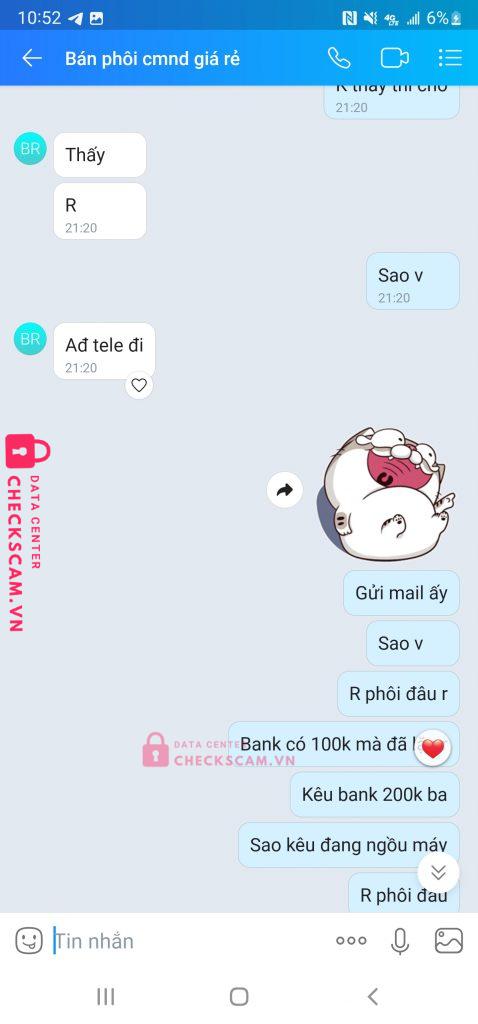This screenshot has height=1024, width=478.
Task: Go to the home screen
Action: (239, 996)
